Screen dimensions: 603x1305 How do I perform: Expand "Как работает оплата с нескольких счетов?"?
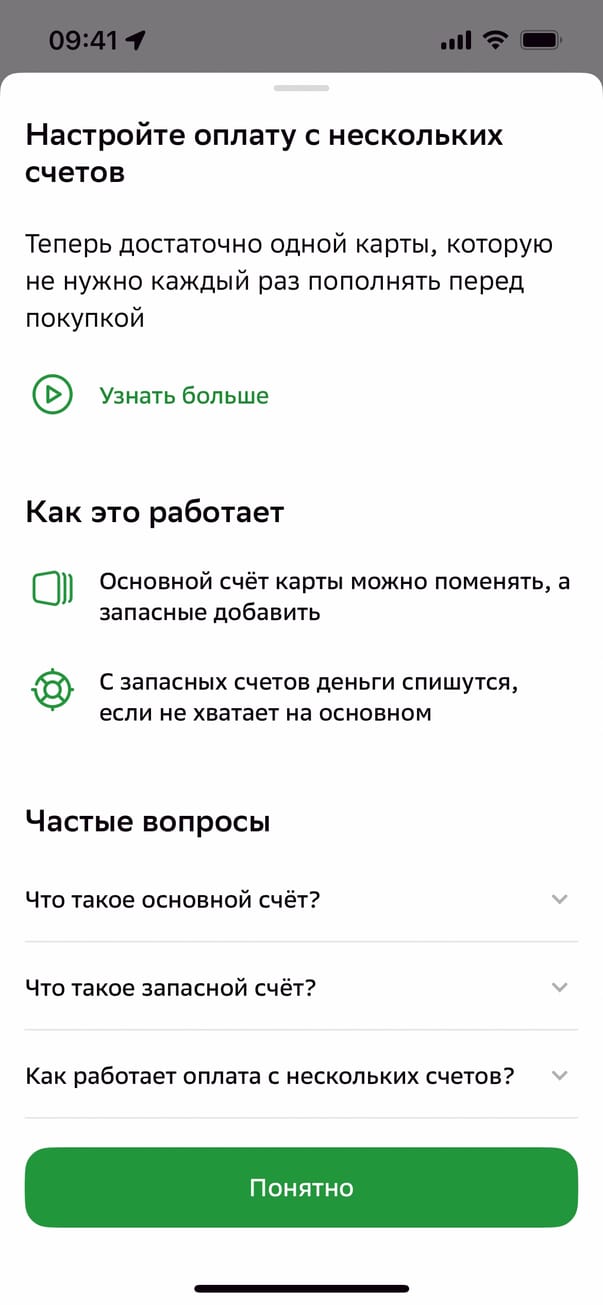point(300,1076)
